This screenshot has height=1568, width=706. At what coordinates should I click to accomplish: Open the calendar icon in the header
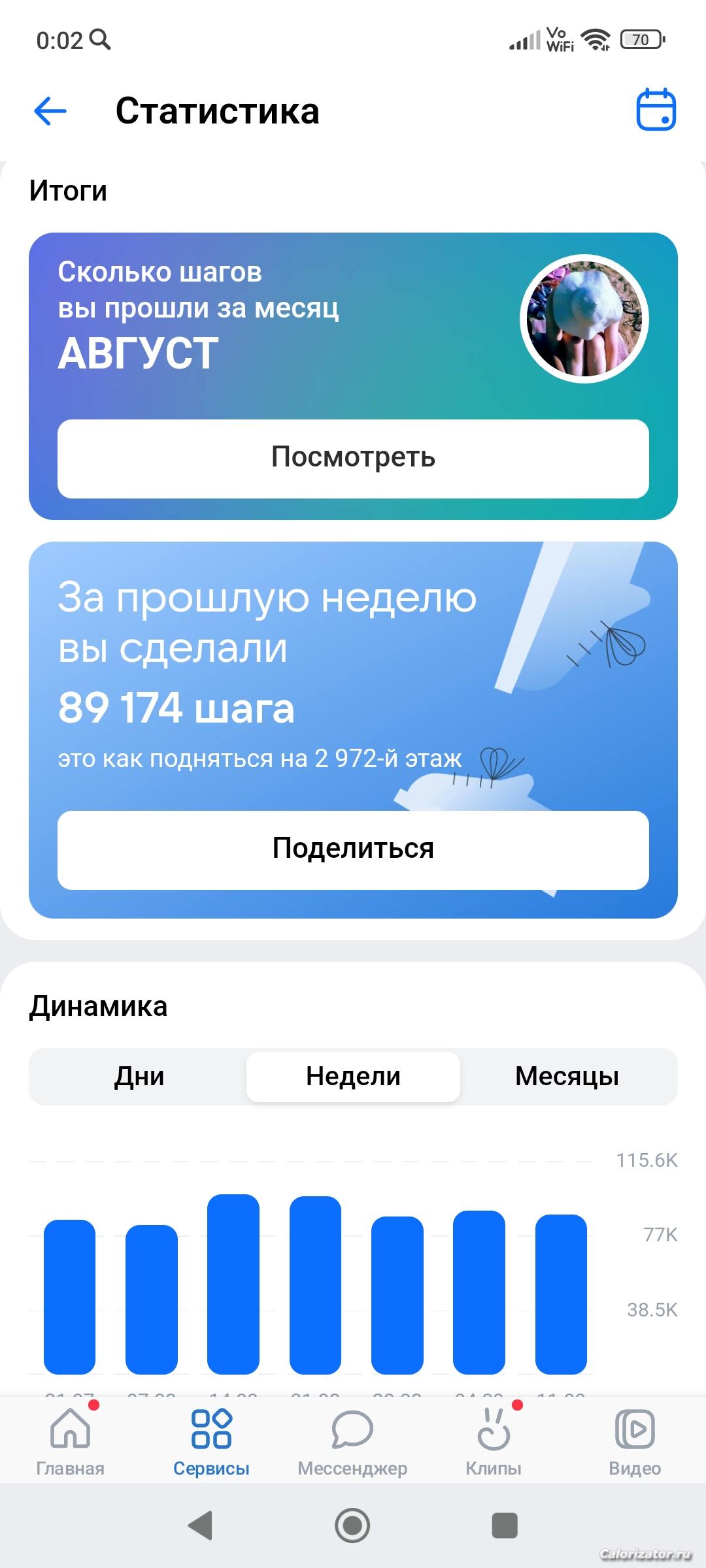pos(656,110)
